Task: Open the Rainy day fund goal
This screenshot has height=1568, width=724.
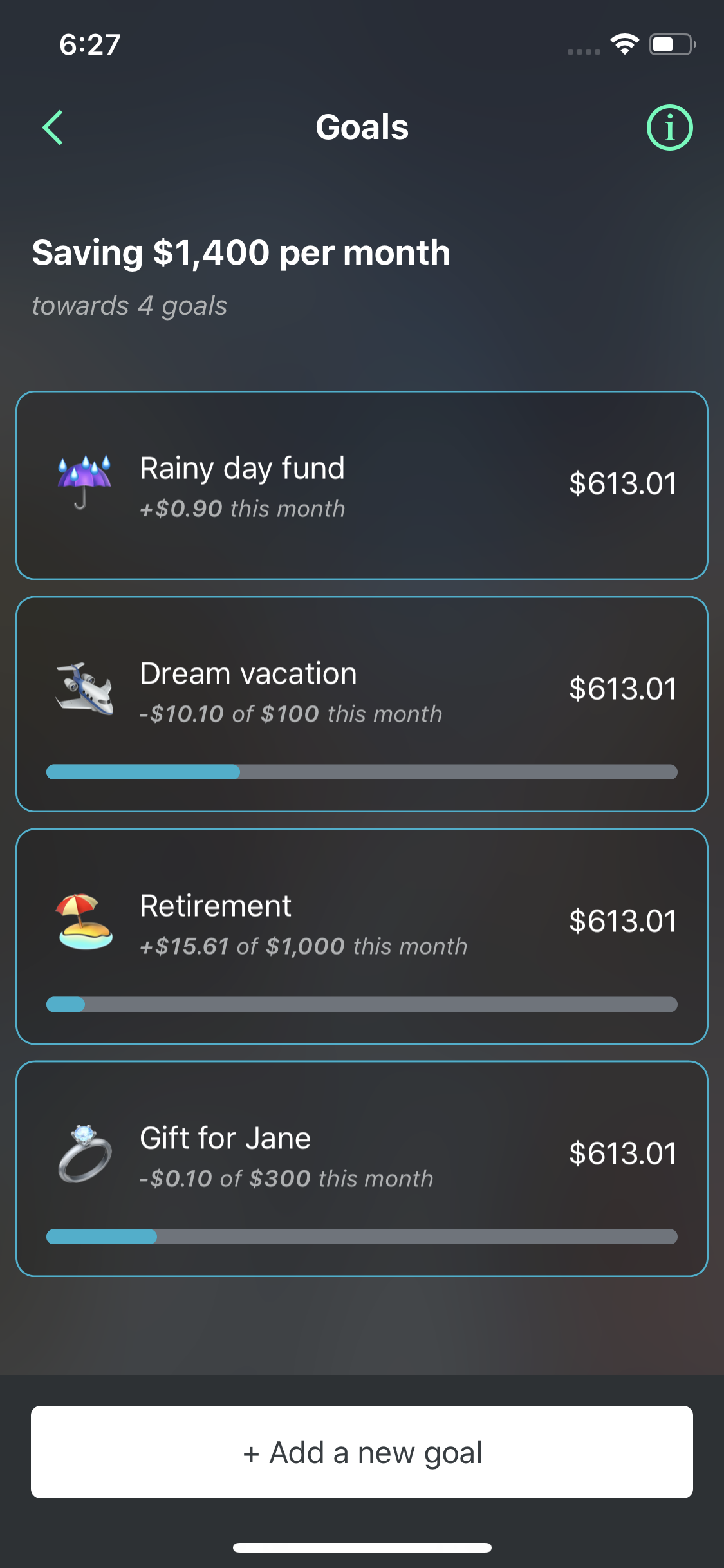Action: pos(362,485)
